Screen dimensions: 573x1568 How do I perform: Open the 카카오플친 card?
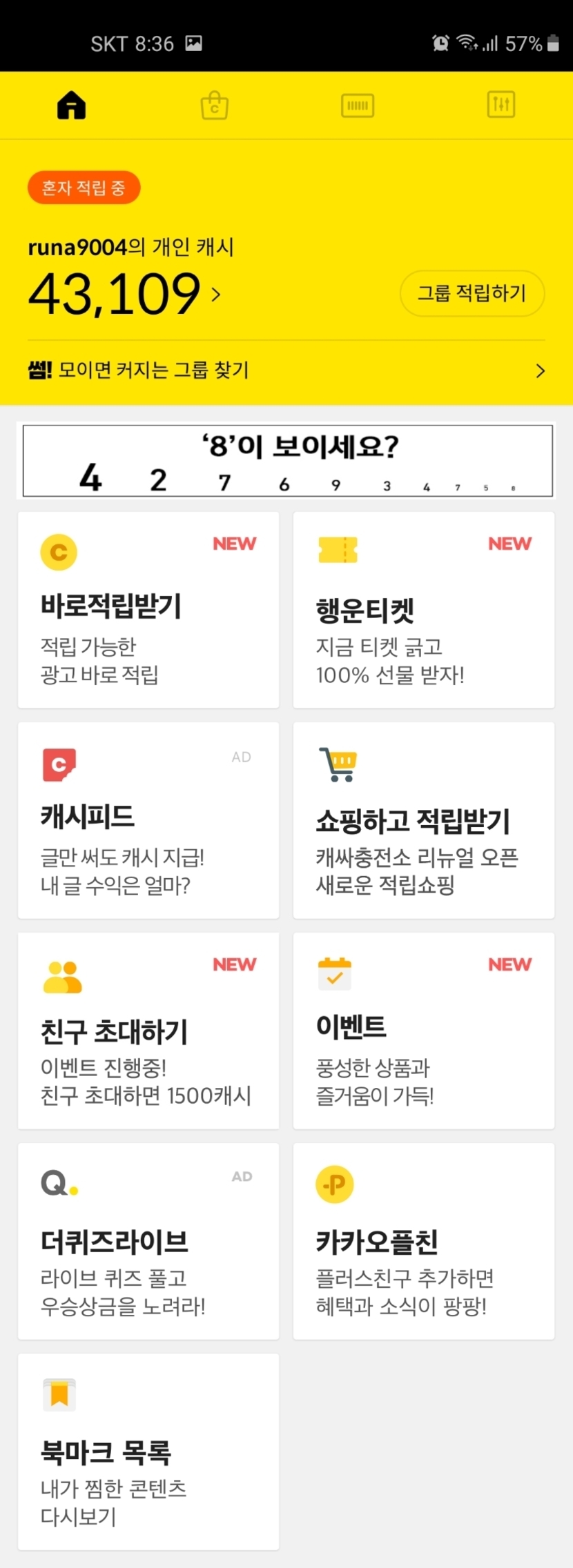click(x=423, y=1241)
